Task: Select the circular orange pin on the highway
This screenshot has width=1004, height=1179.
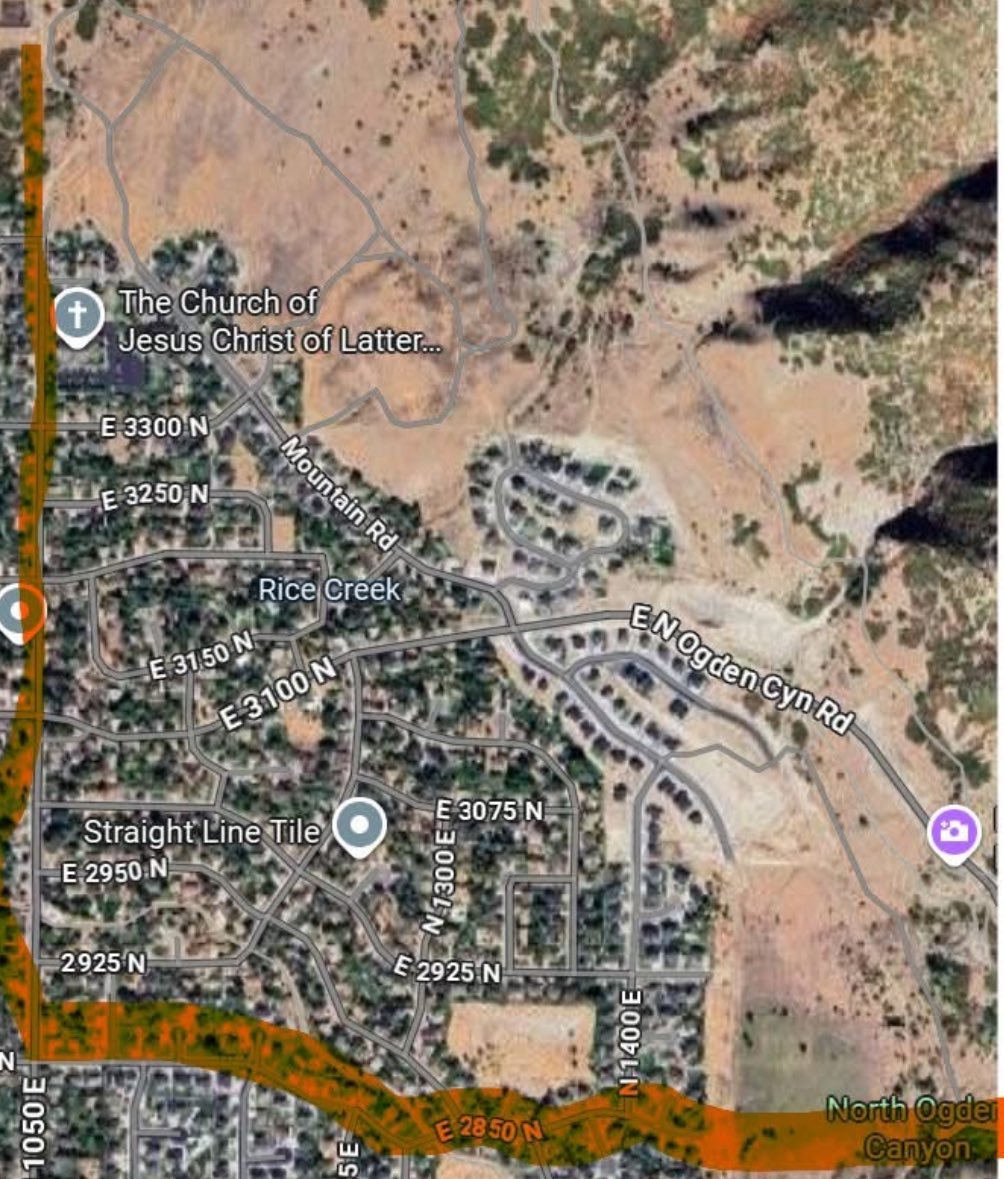Action: (x=18, y=606)
